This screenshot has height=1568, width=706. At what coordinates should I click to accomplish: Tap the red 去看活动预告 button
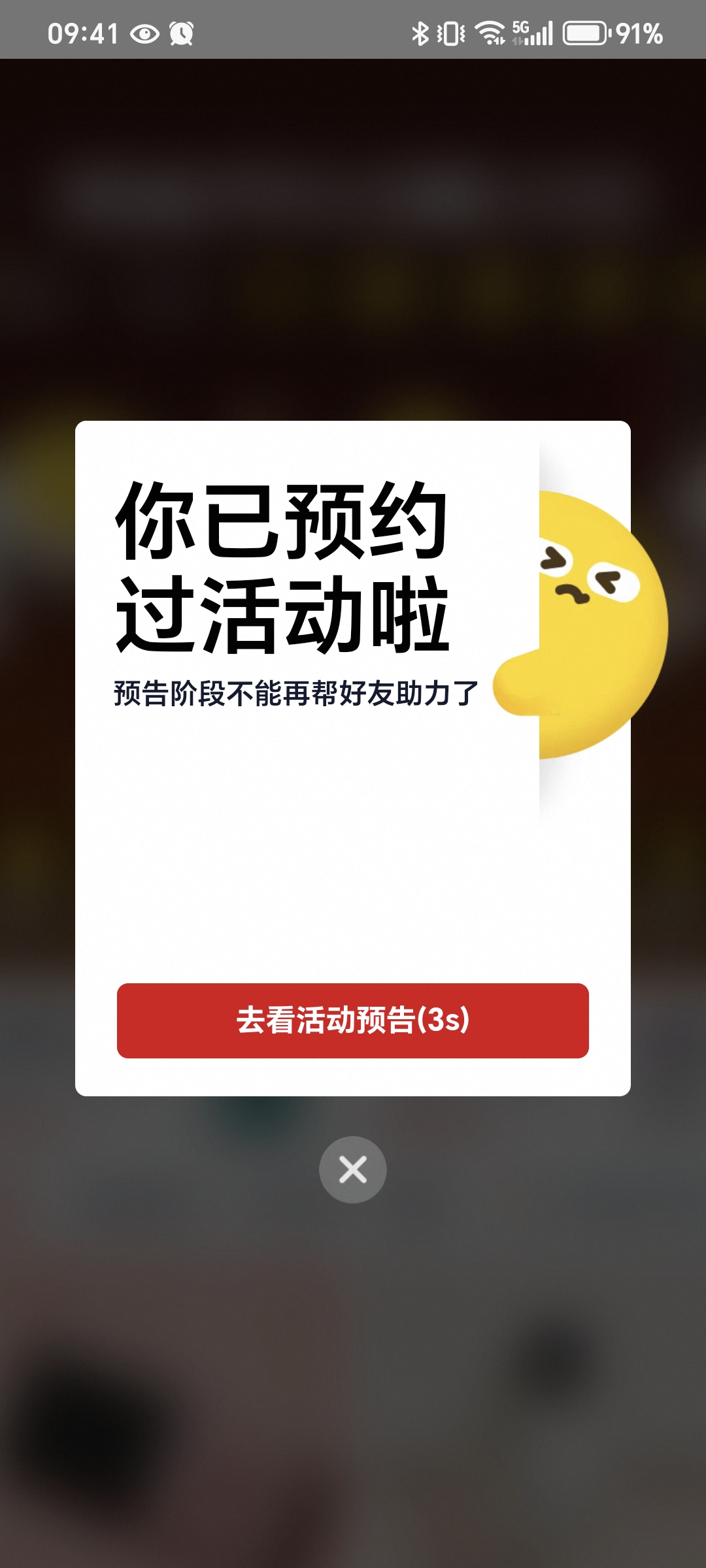tap(353, 1021)
